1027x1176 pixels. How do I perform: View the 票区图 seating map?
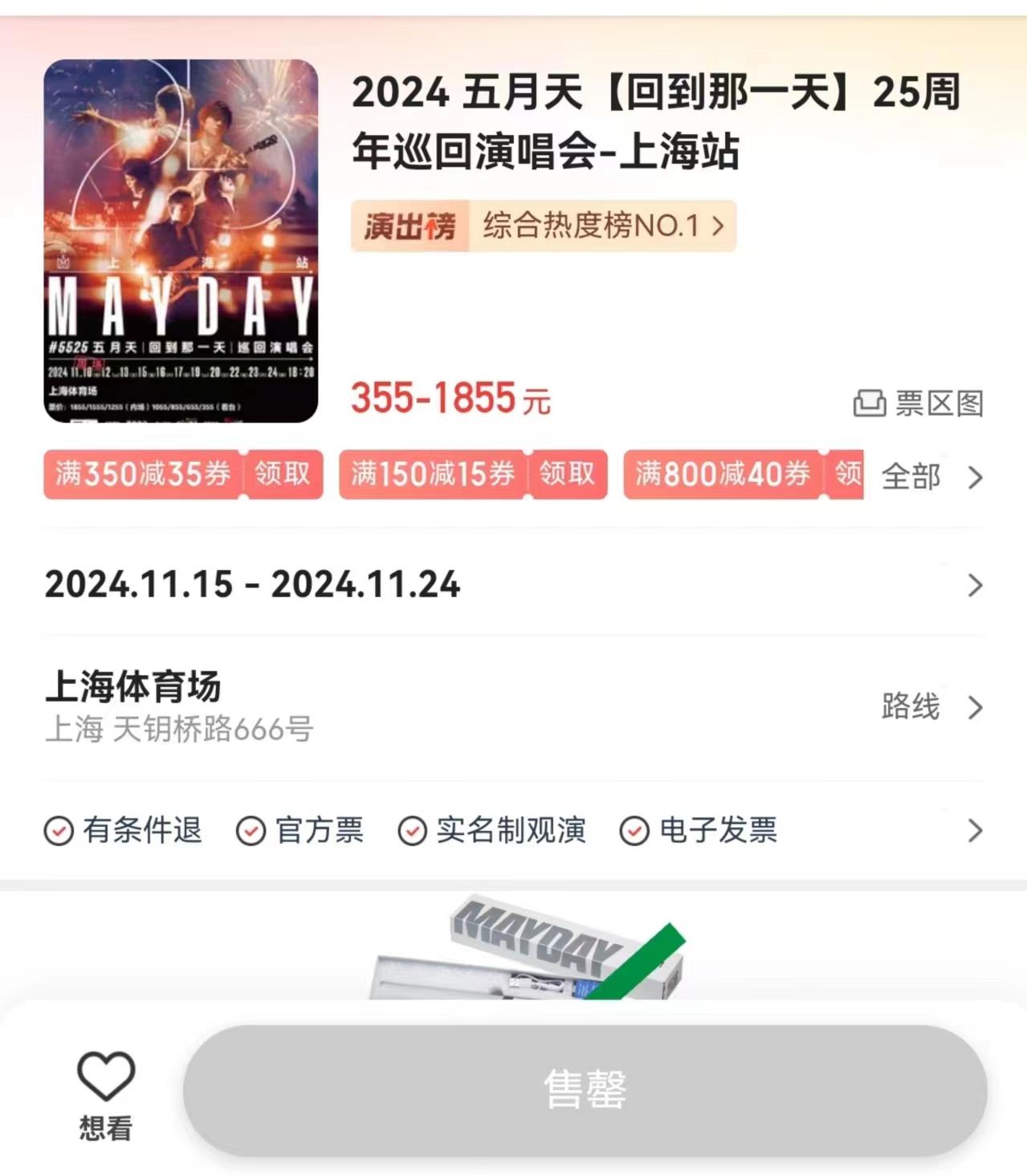919,403
